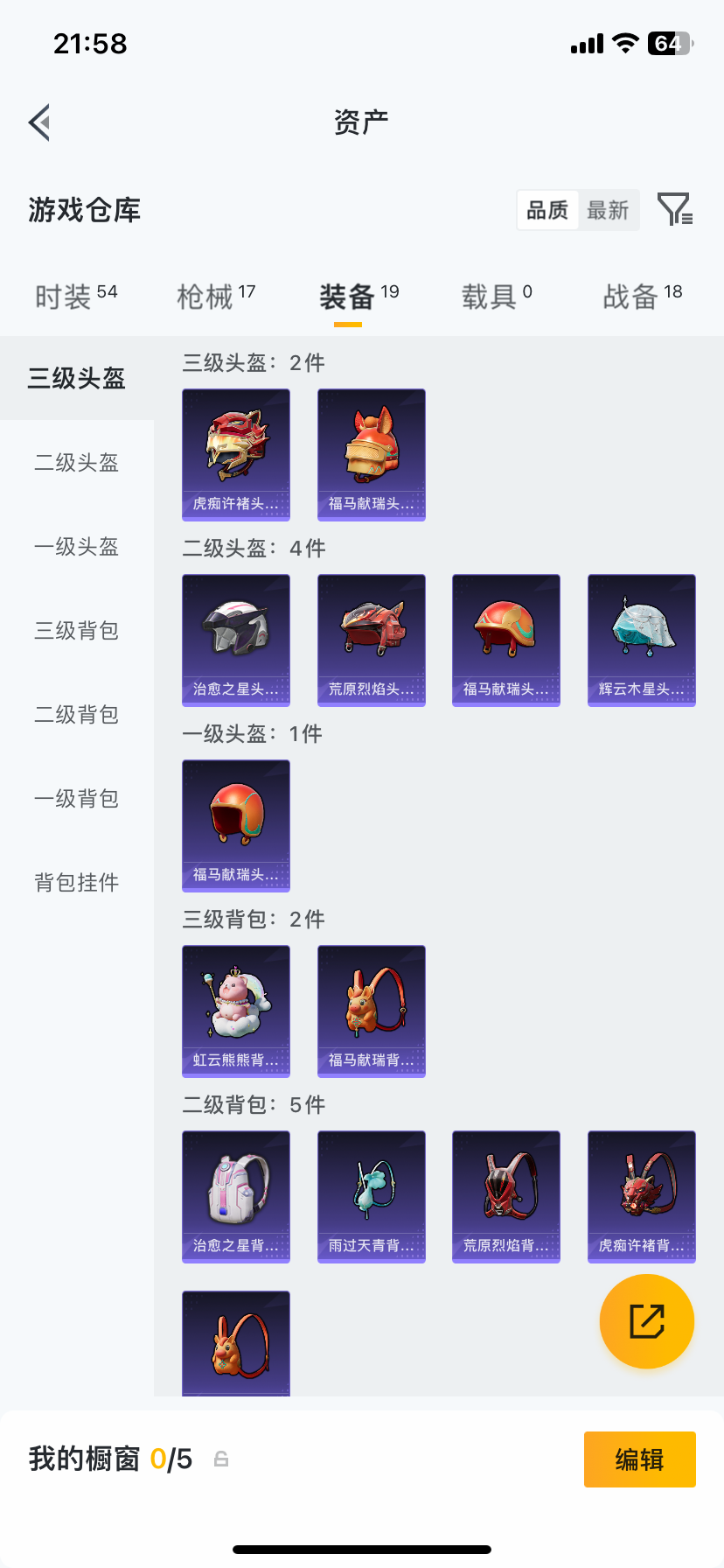This screenshot has height=1568, width=724.
Task: Open the share floating button
Action: (646, 1320)
